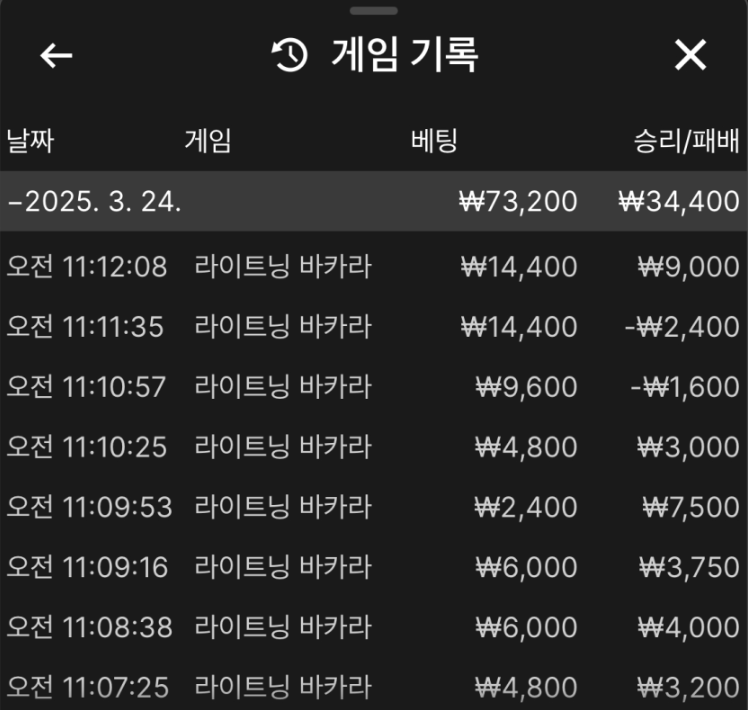
Task: Open the 11:12:08 Lightning Baccarat record
Action: (373, 267)
